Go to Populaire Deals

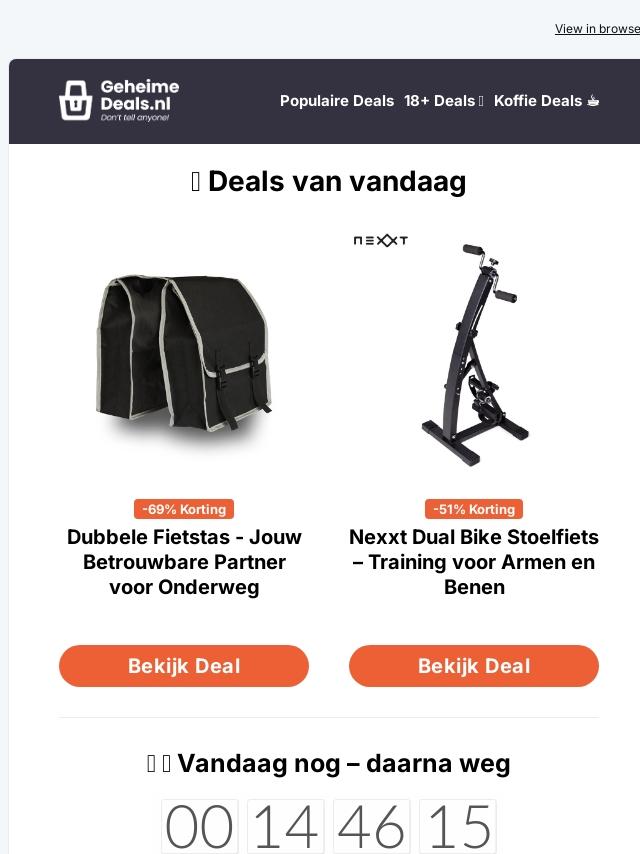tap(337, 101)
